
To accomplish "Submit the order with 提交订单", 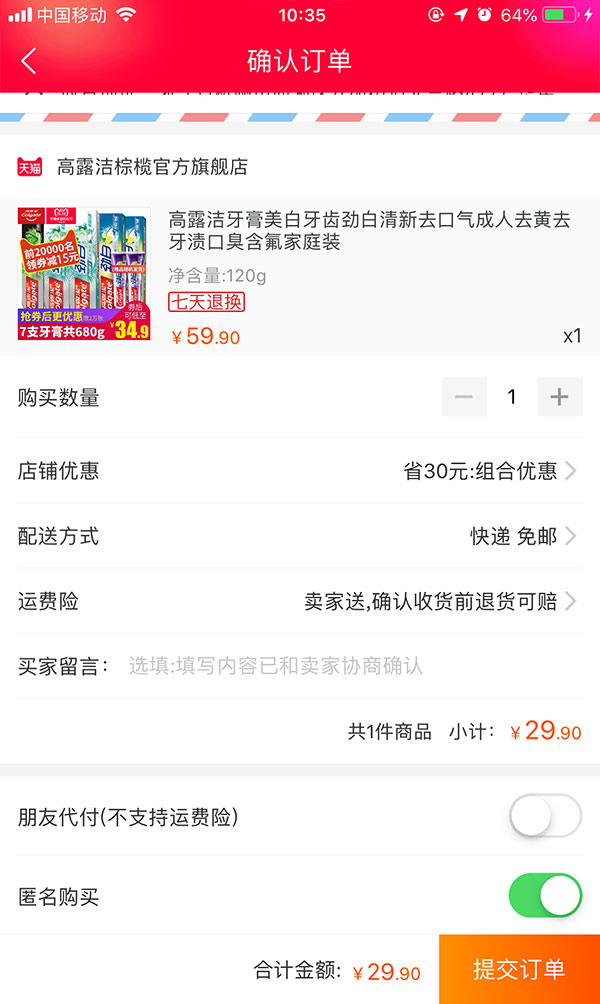I will coord(519,969).
